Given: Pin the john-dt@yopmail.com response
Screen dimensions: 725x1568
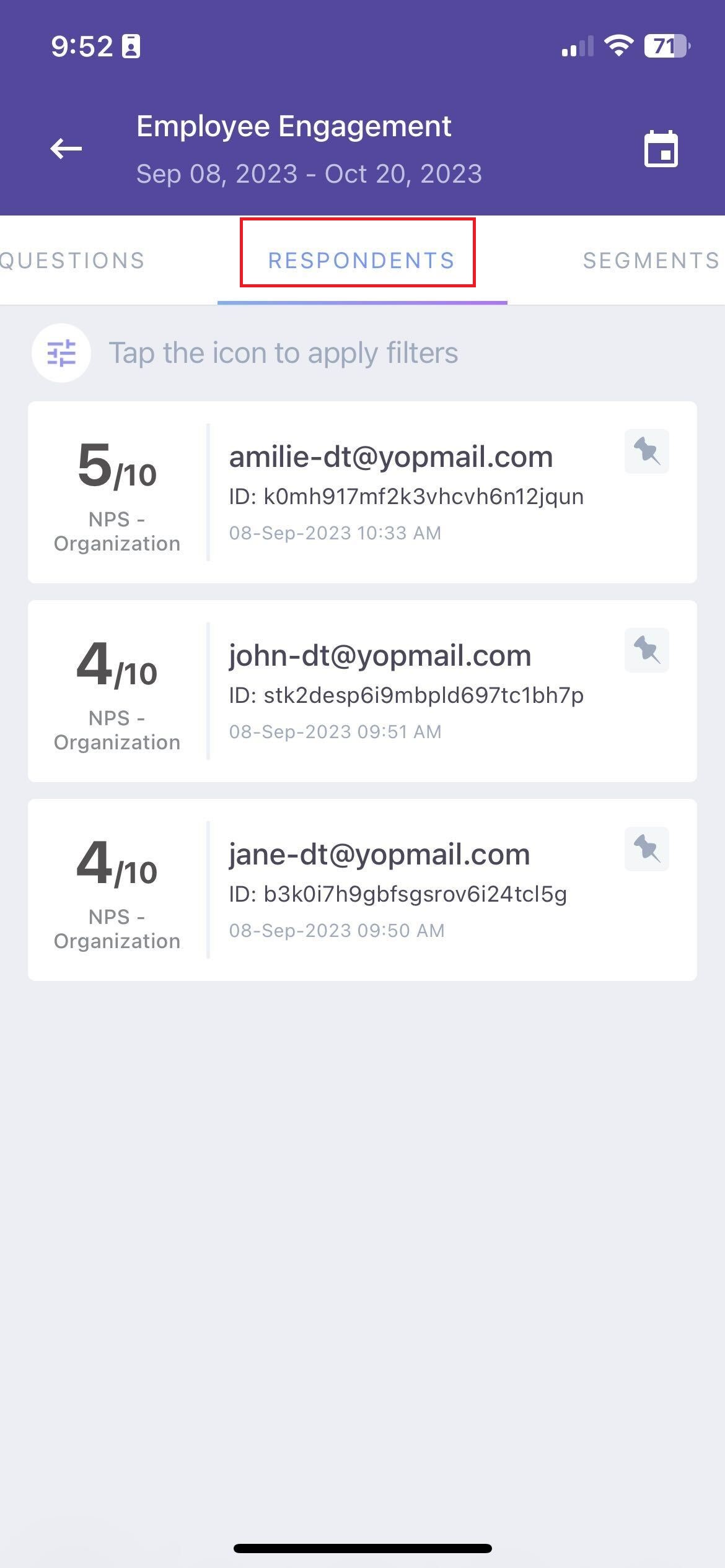Looking at the screenshot, I should click(x=646, y=650).
